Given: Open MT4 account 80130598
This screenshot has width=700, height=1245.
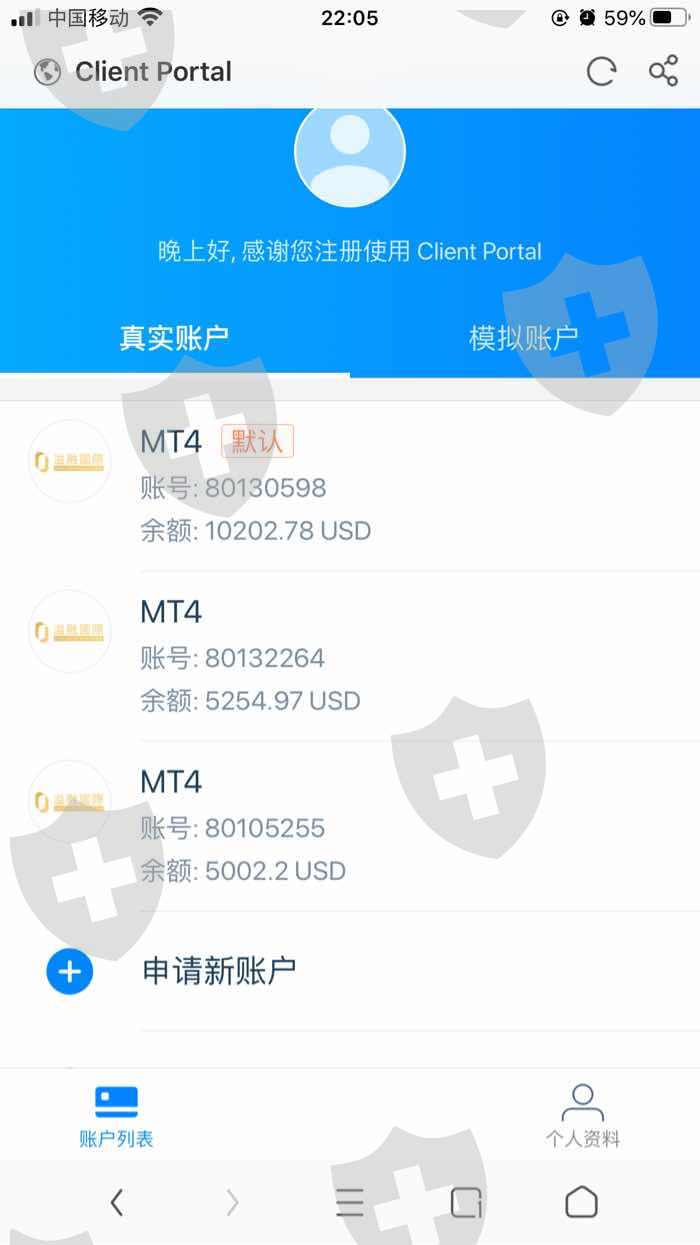Looking at the screenshot, I should 350,486.
